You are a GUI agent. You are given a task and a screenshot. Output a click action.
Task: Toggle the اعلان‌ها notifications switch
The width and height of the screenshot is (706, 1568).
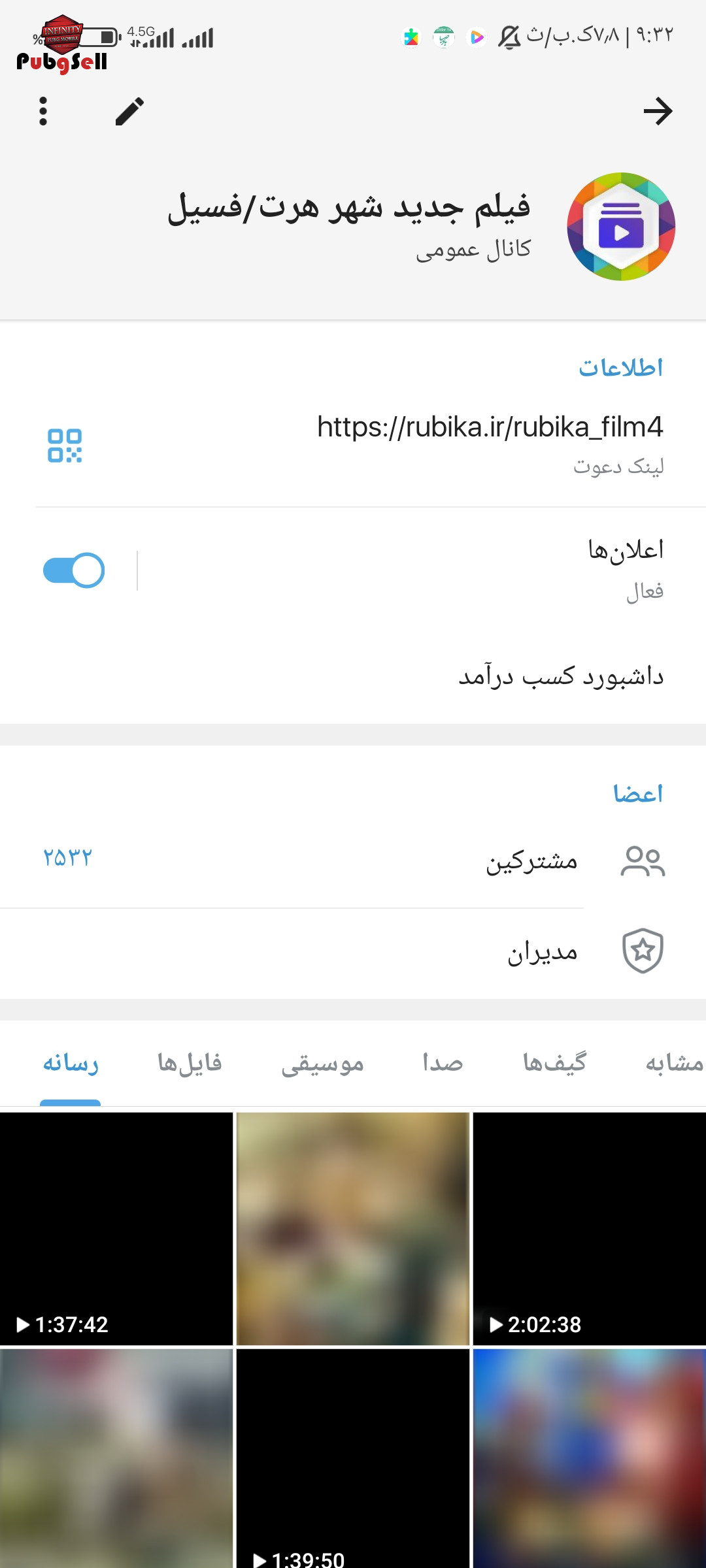pyautogui.click(x=74, y=570)
